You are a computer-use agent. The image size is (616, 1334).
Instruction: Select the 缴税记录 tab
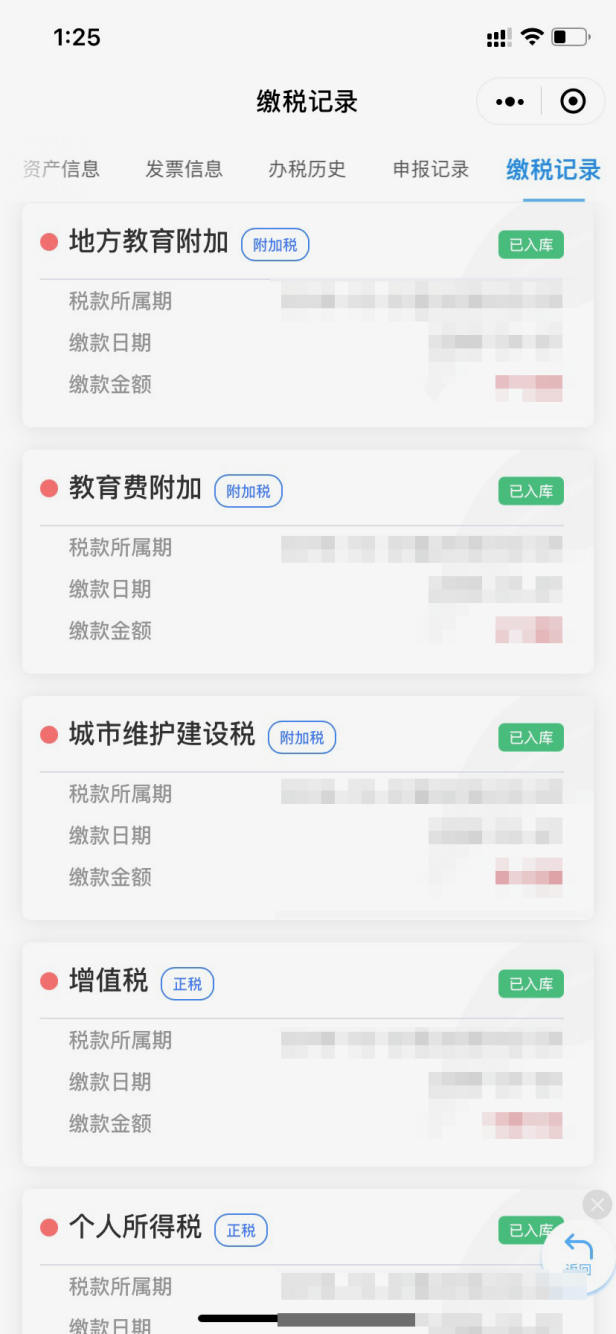[553, 170]
